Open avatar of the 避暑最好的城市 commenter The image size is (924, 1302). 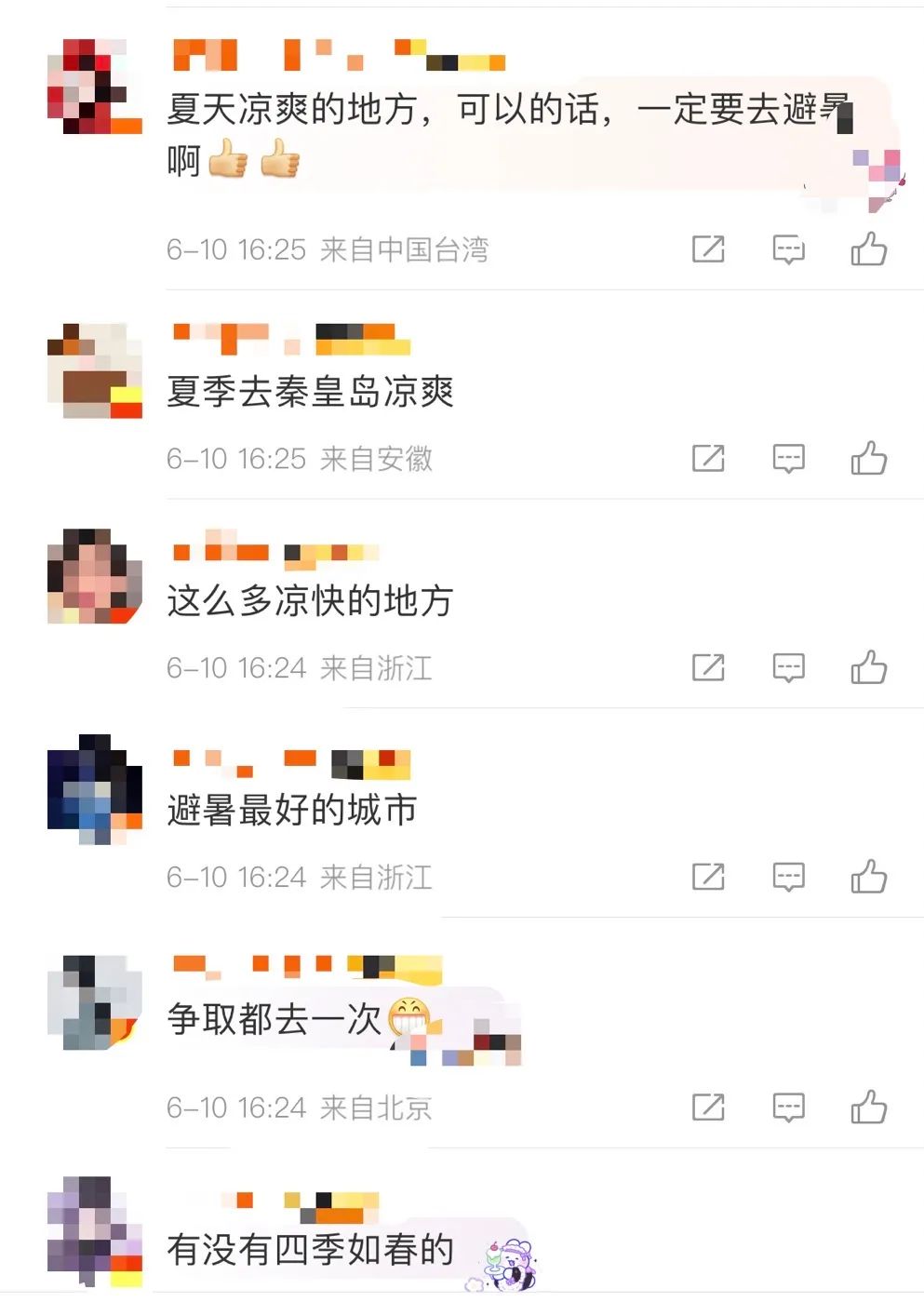tap(94, 787)
